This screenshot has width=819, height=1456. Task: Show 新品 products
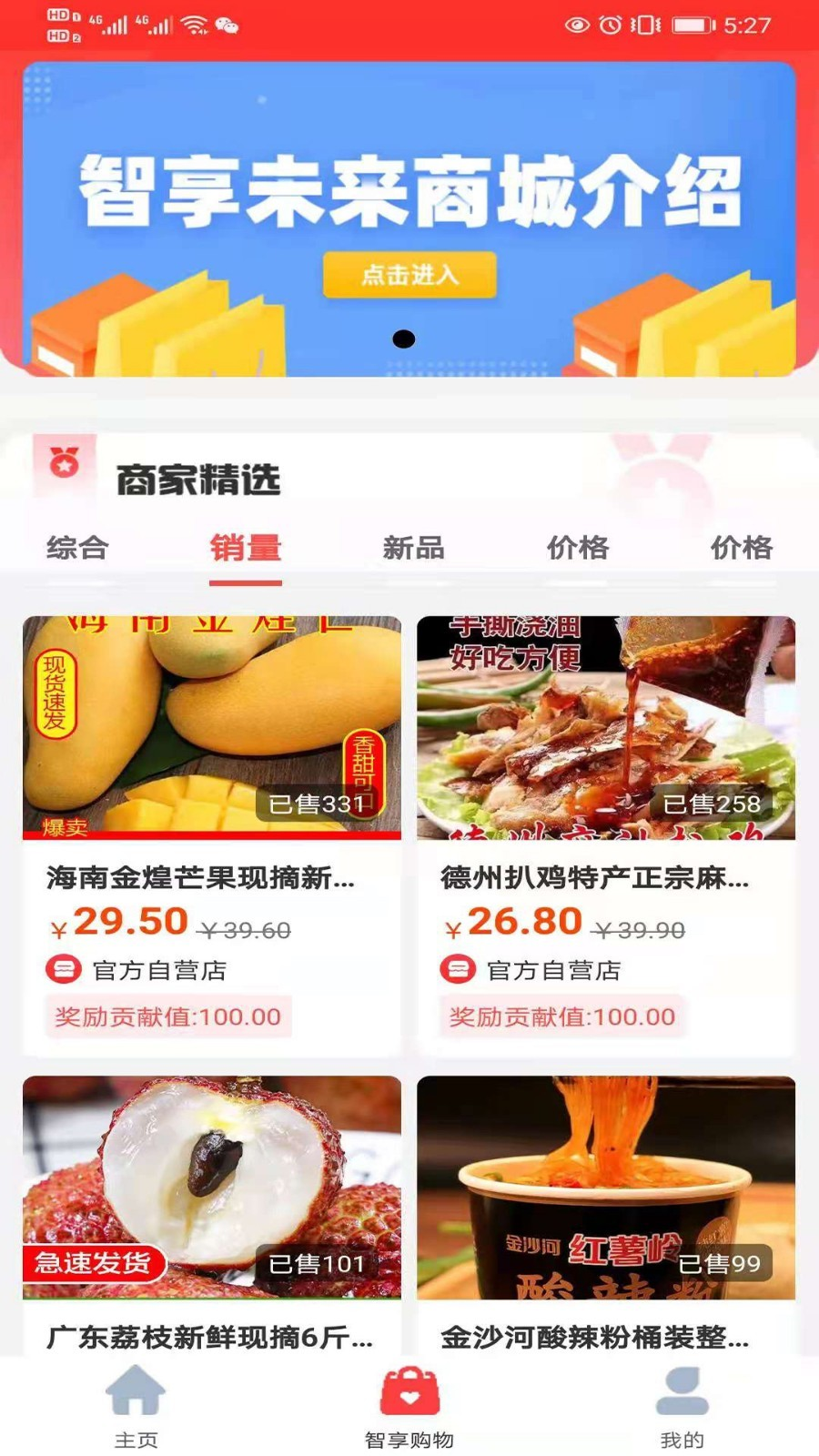pyautogui.click(x=413, y=548)
